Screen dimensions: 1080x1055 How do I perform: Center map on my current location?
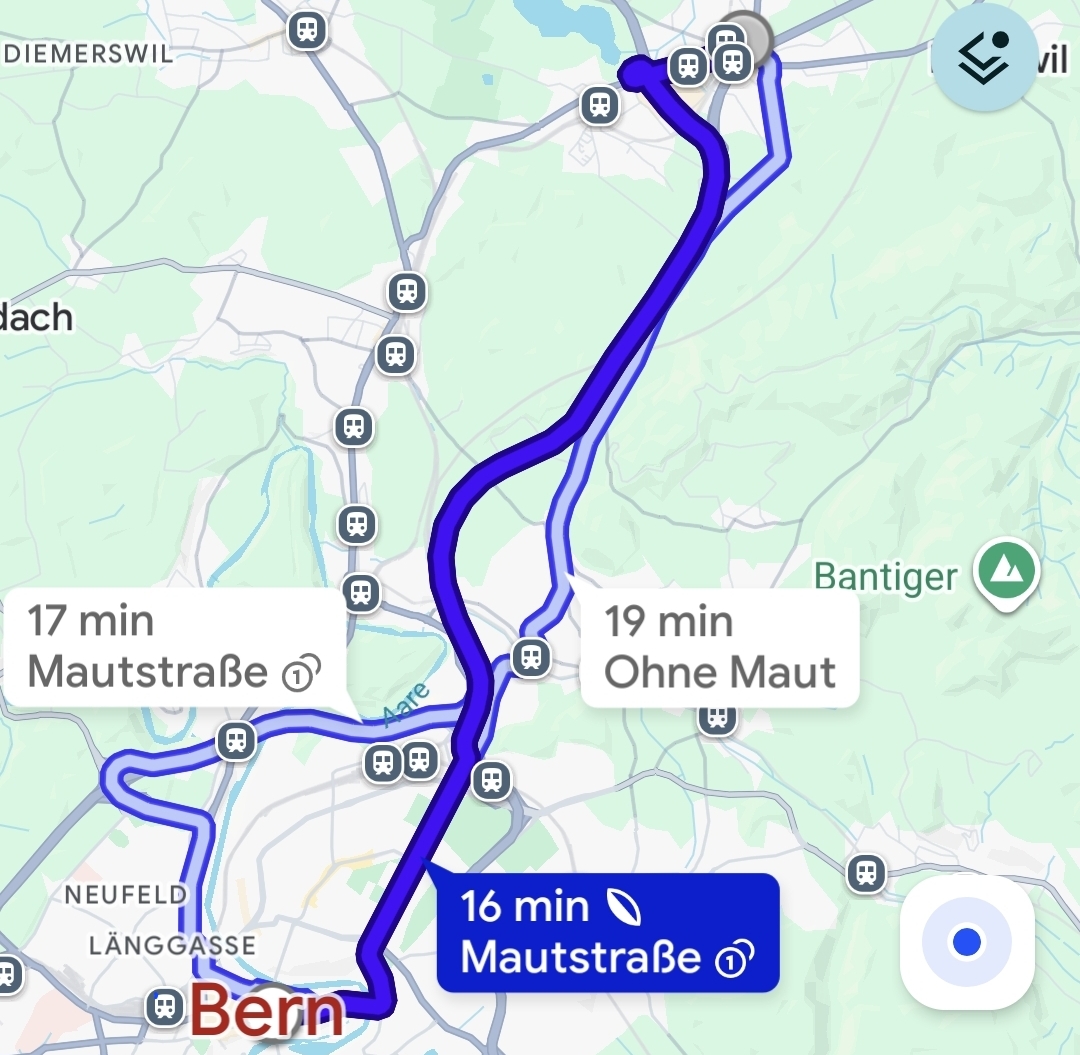(x=966, y=942)
